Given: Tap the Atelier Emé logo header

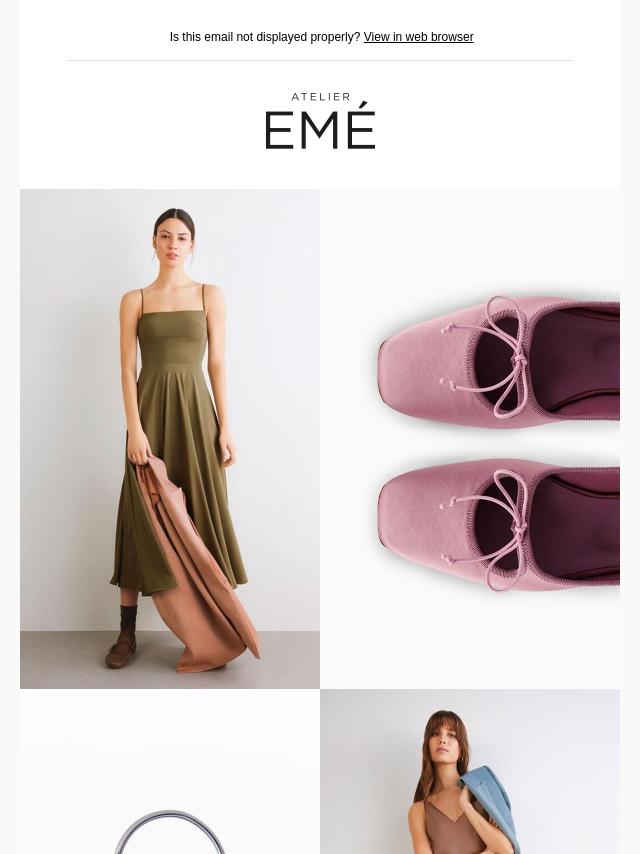Looking at the screenshot, I should 320,122.
